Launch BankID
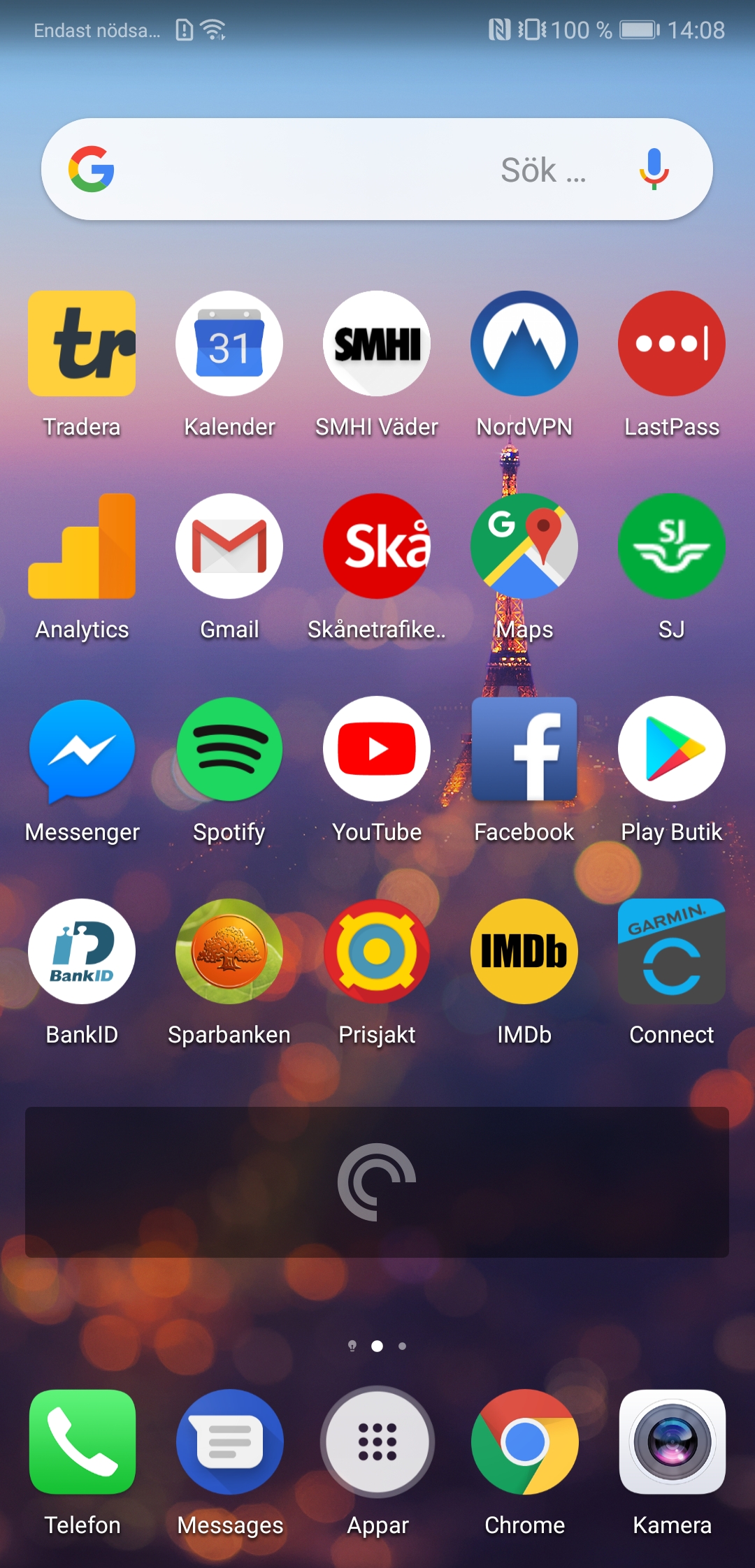Viewport: 755px width, 1568px height. click(x=82, y=952)
